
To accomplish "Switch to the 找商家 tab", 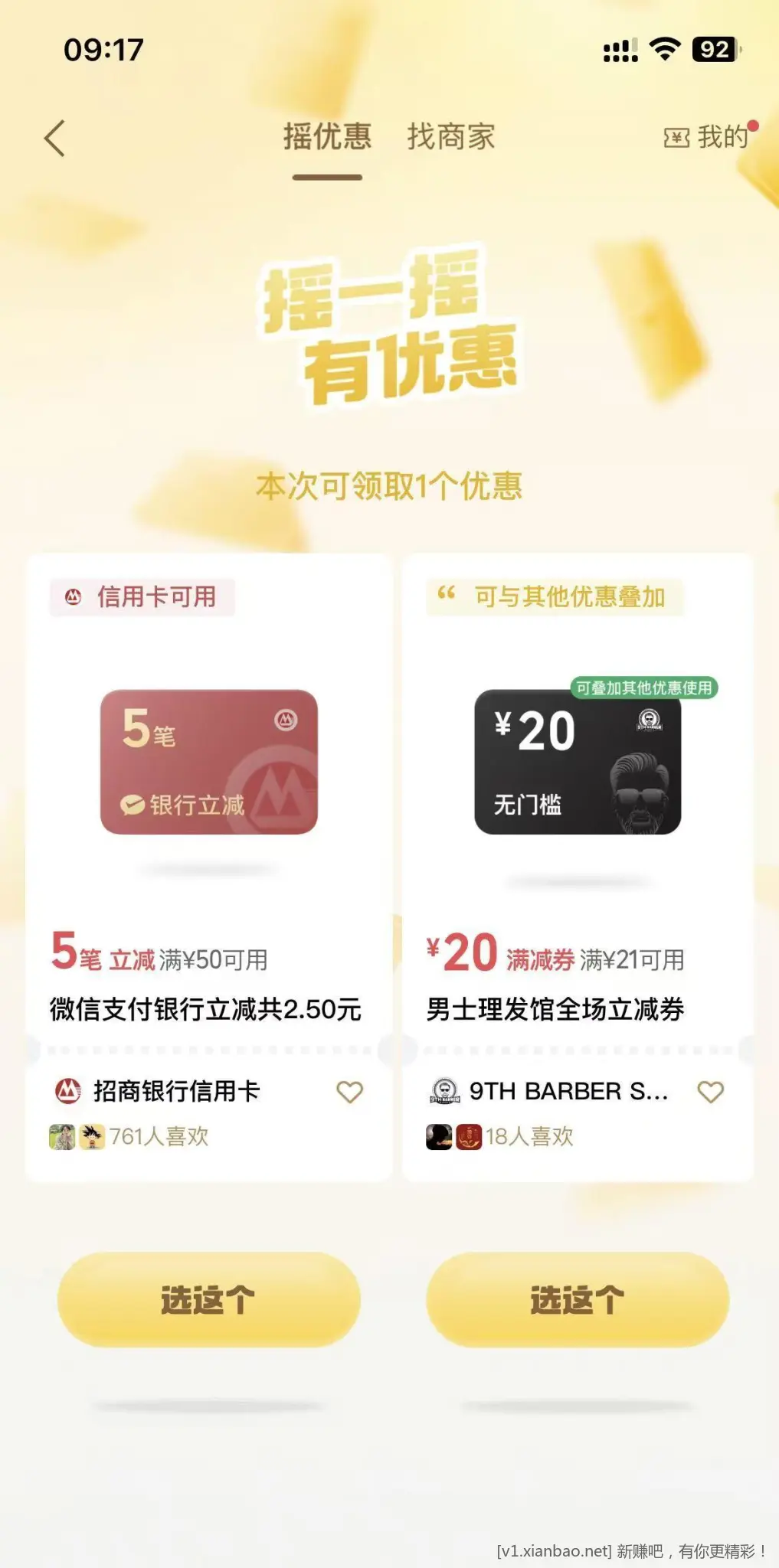I will tap(450, 137).
